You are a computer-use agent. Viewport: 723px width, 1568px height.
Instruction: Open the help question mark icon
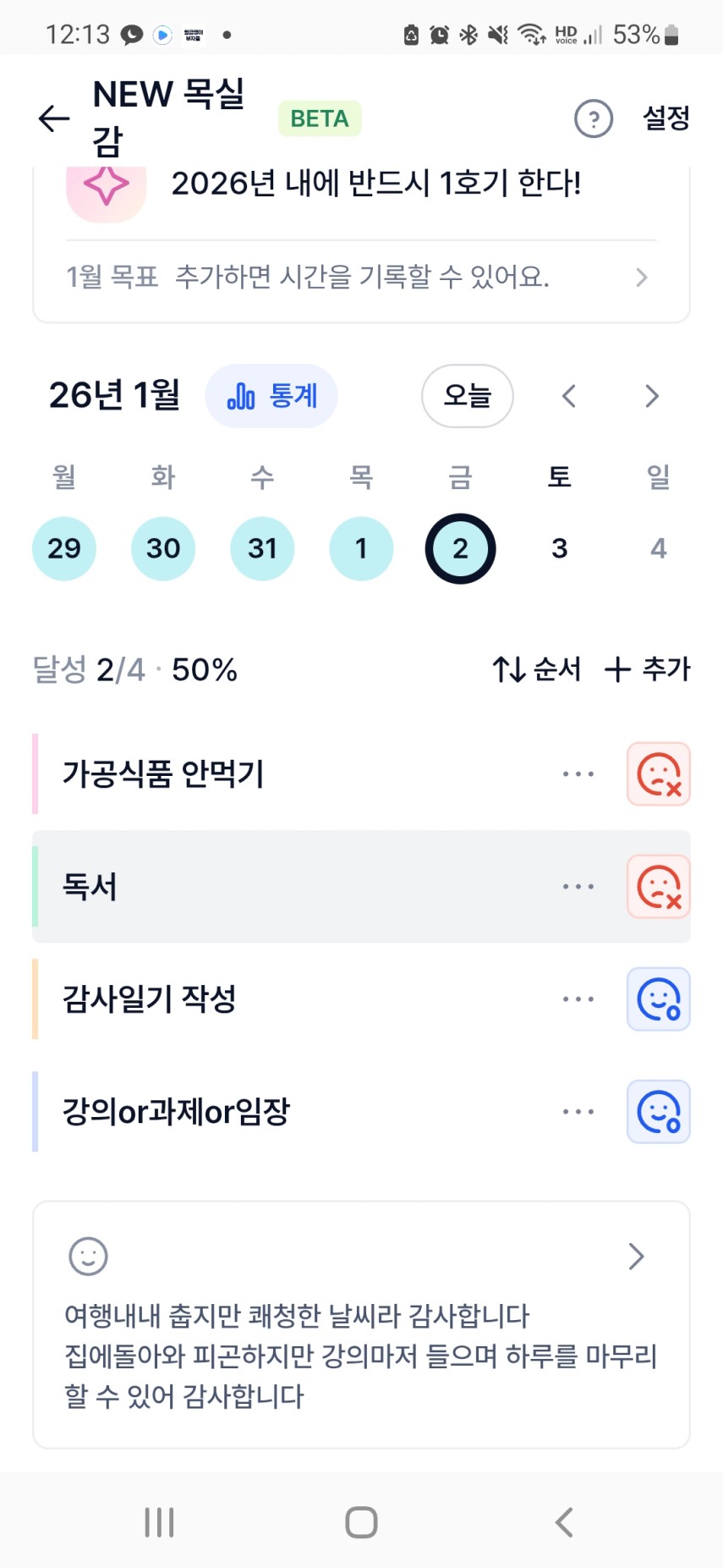click(593, 118)
